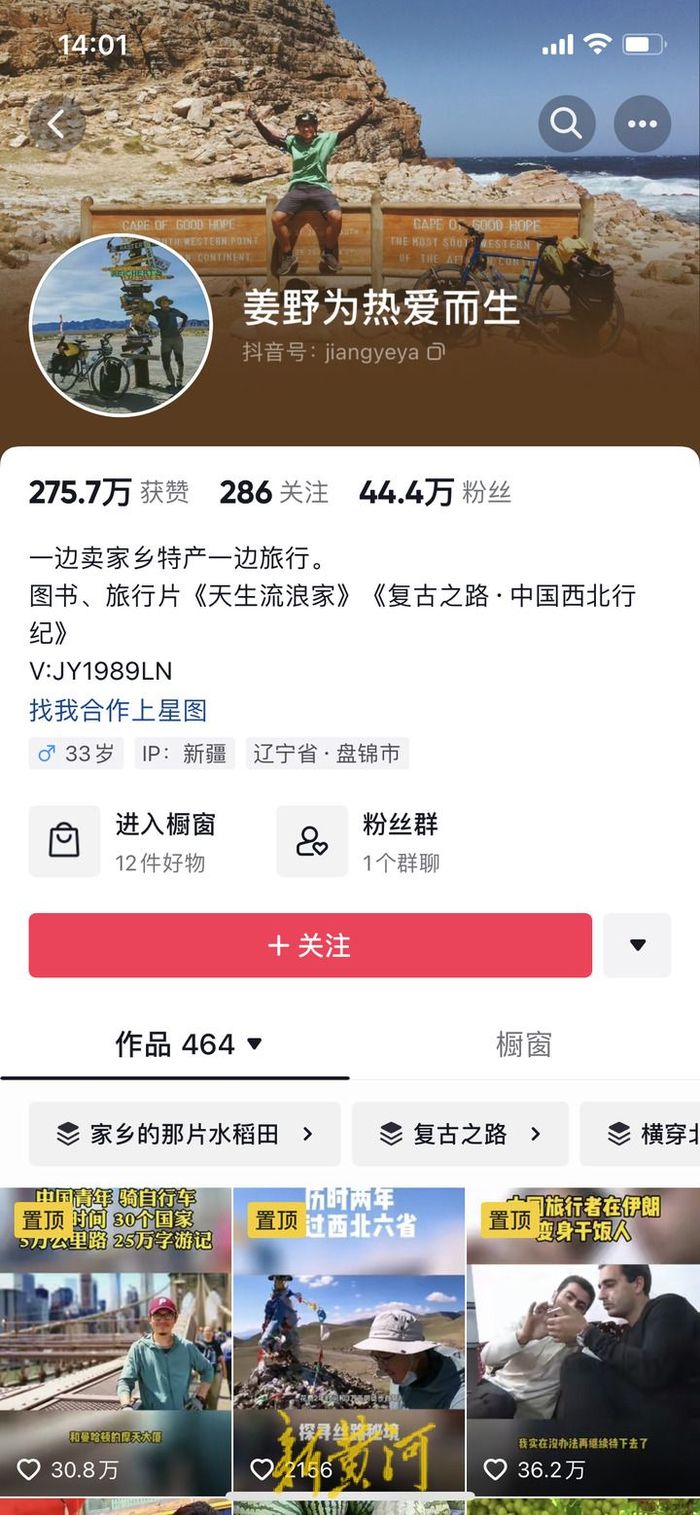The height and width of the screenshot is (1515, 700).
Task: Open search on this profile
Action: [566, 124]
